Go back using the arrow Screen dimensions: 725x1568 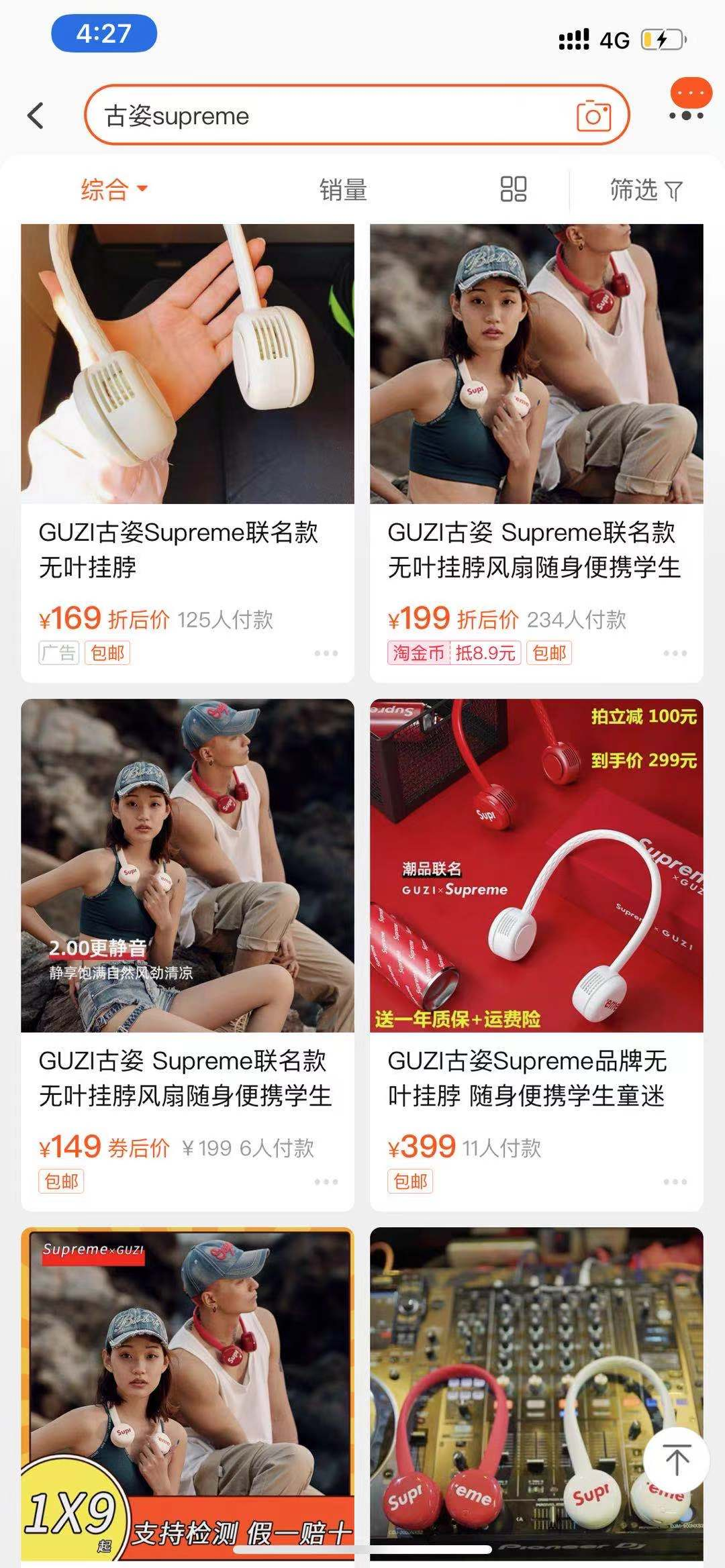pyautogui.click(x=36, y=115)
